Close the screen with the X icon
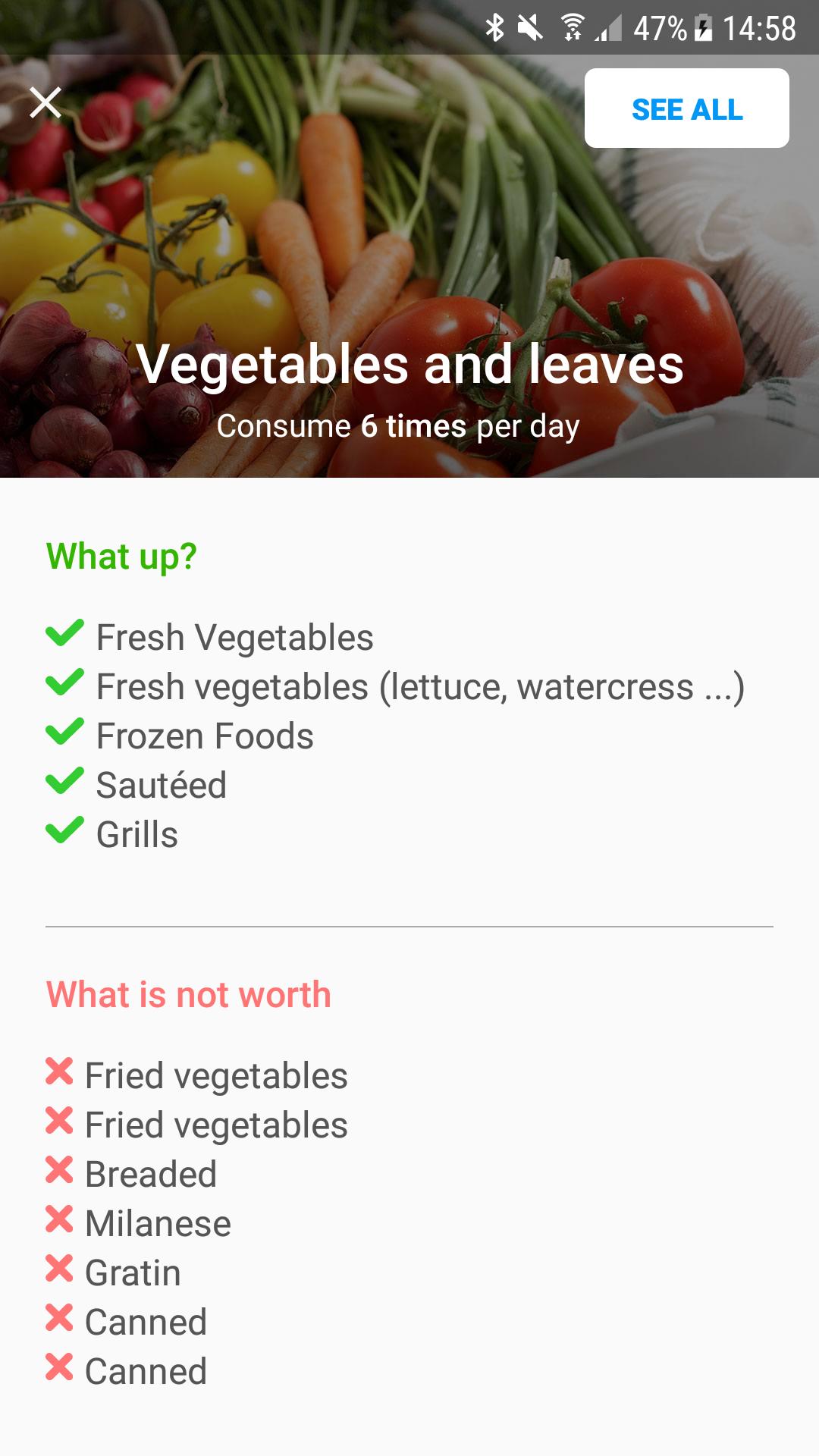 [47, 102]
